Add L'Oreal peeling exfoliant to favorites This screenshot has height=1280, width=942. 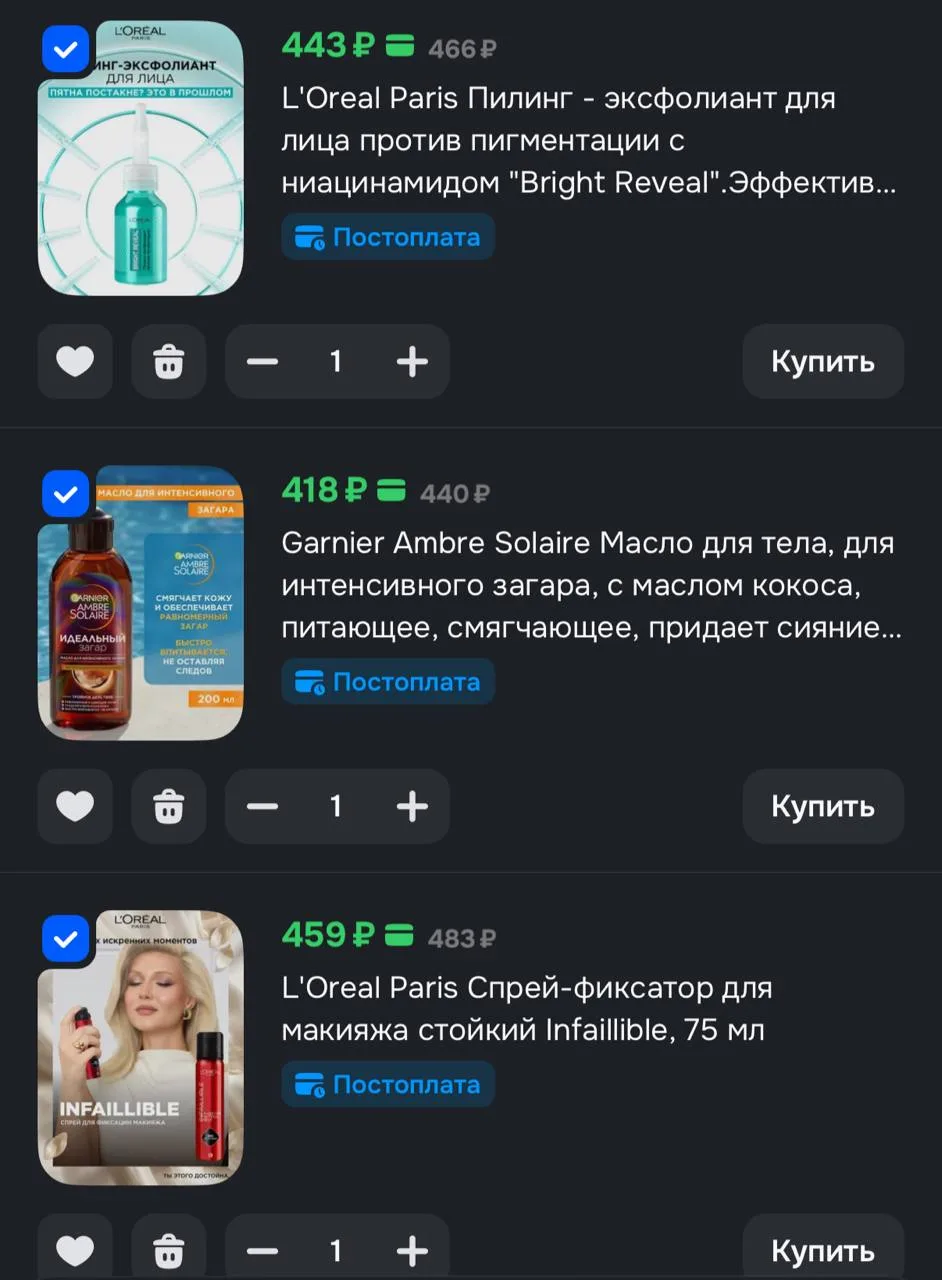click(75, 361)
